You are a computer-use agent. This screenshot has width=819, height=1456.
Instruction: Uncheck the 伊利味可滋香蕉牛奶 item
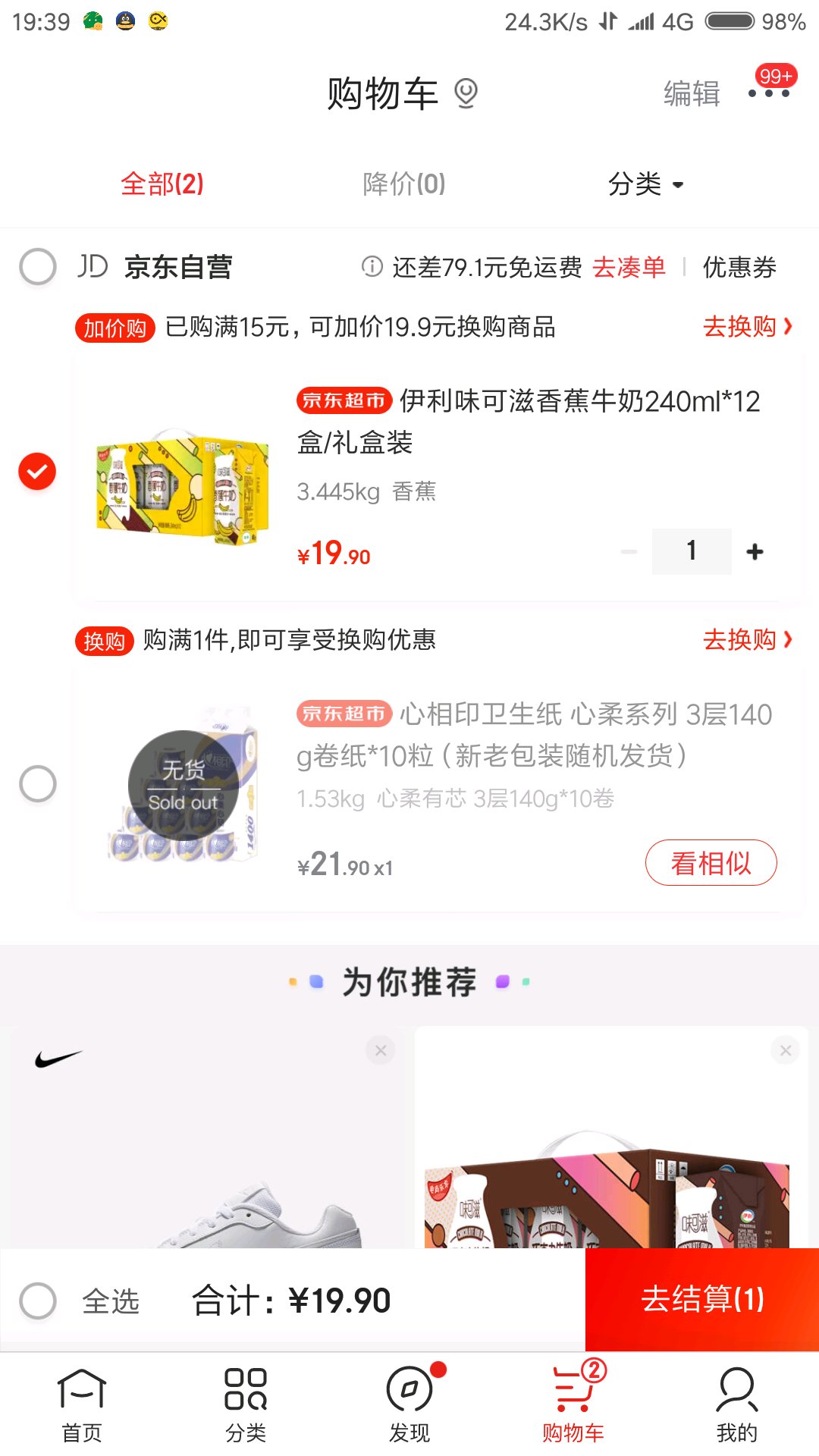pos(37,472)
